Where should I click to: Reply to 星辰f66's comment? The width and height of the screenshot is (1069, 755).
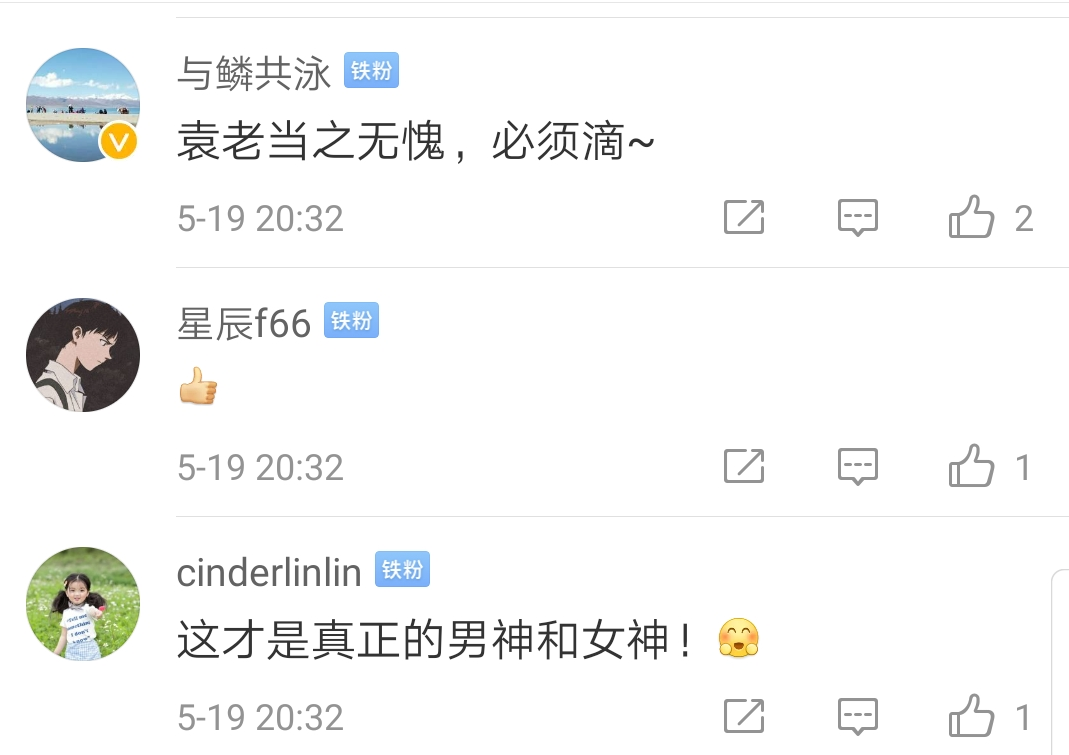pyautogui.click(x=858, y=466)
